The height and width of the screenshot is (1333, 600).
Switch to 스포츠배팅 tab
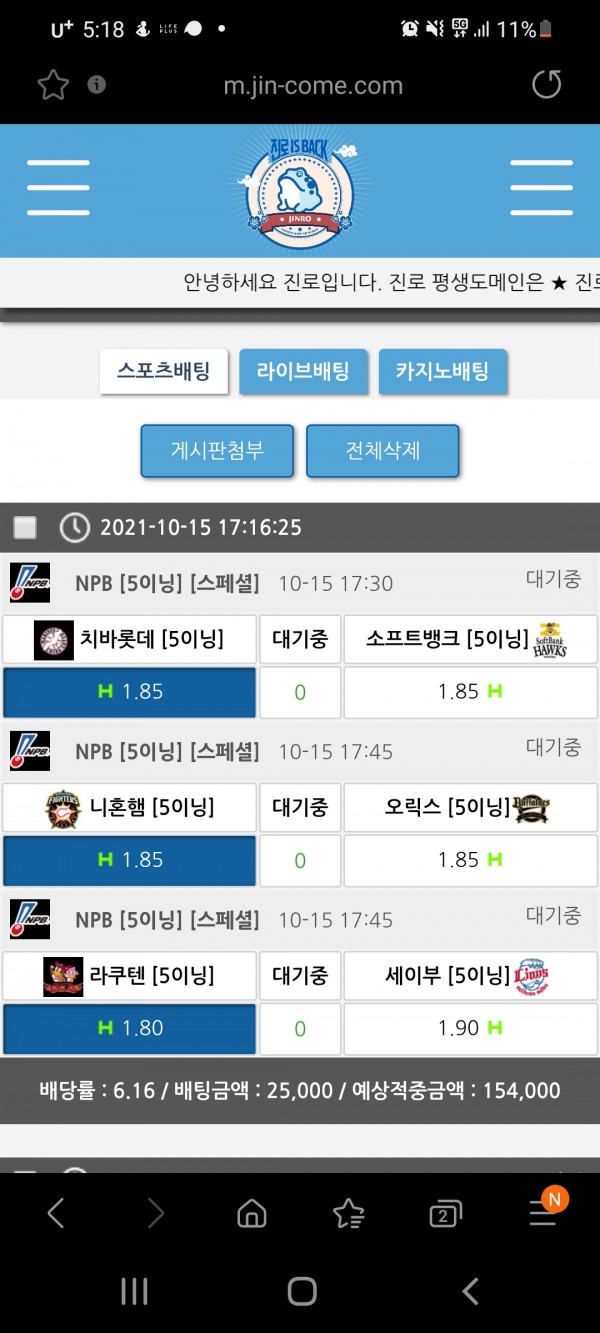point(164,372)
